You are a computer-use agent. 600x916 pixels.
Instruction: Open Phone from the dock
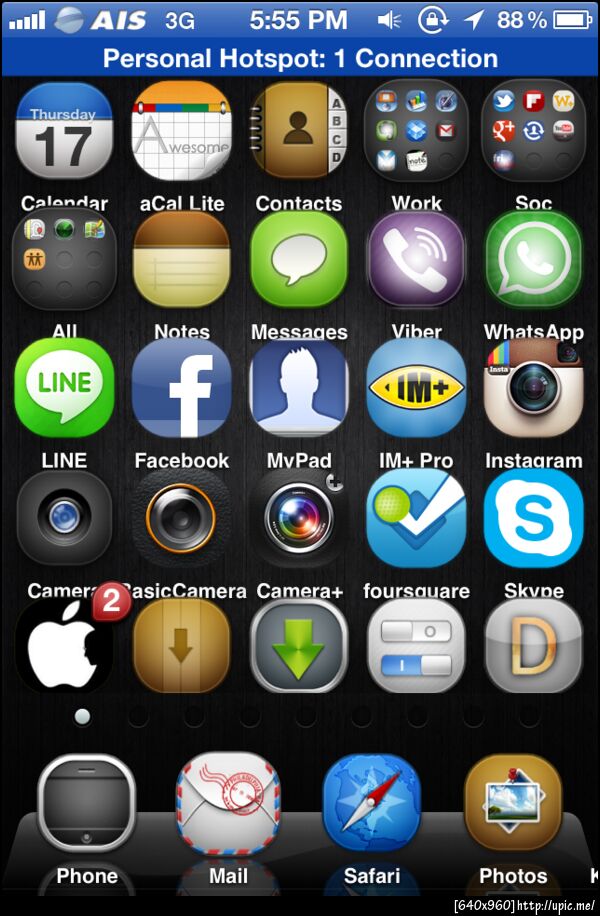pyautogui.click(x=86, y=804)
